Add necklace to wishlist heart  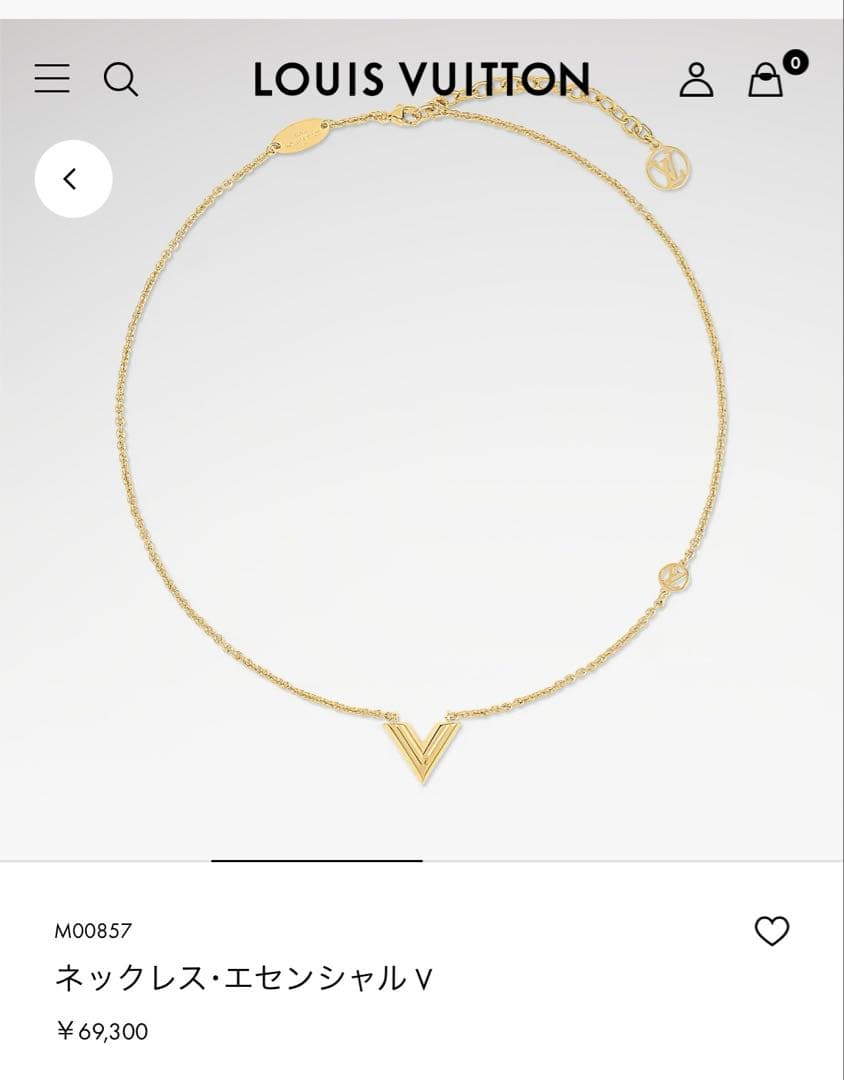point(771,931)
